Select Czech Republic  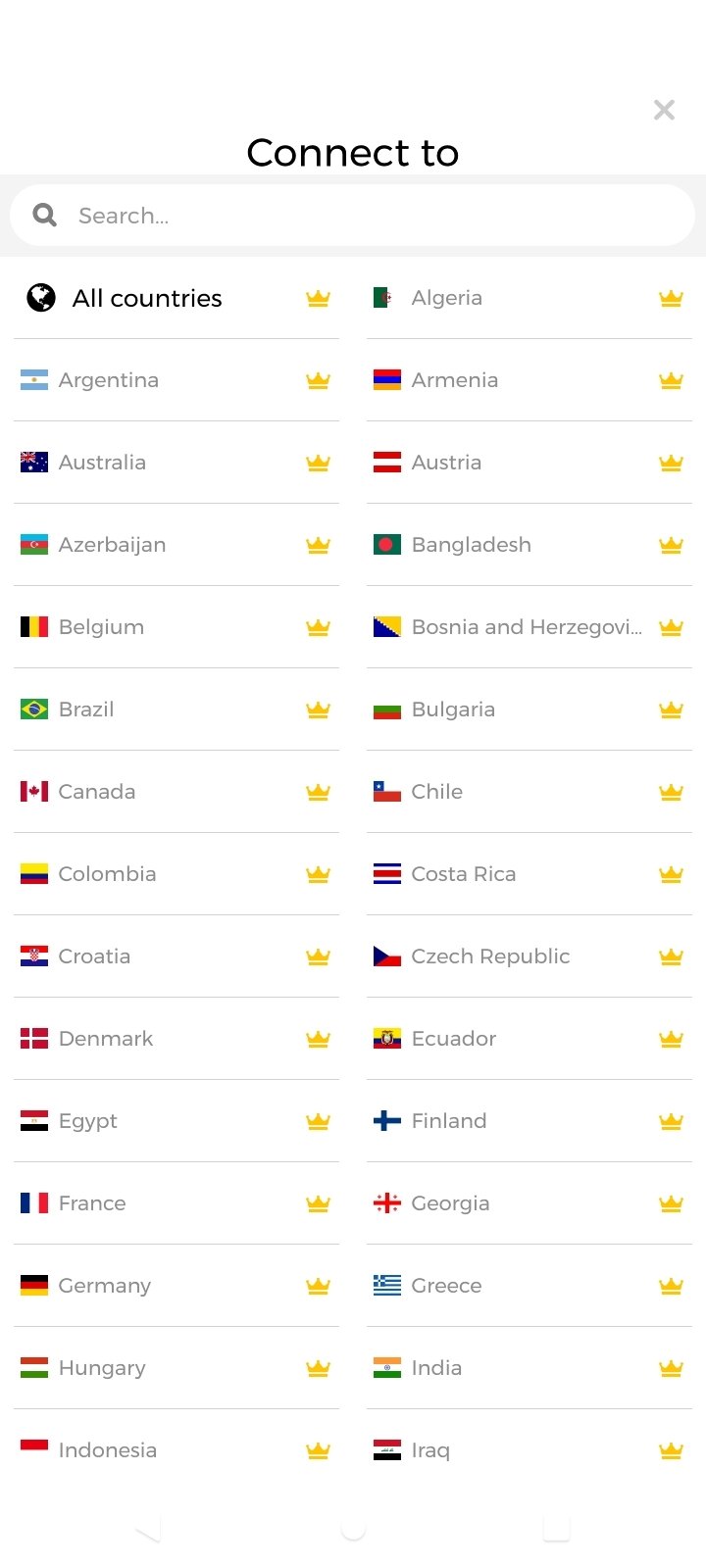pos(529,956)
